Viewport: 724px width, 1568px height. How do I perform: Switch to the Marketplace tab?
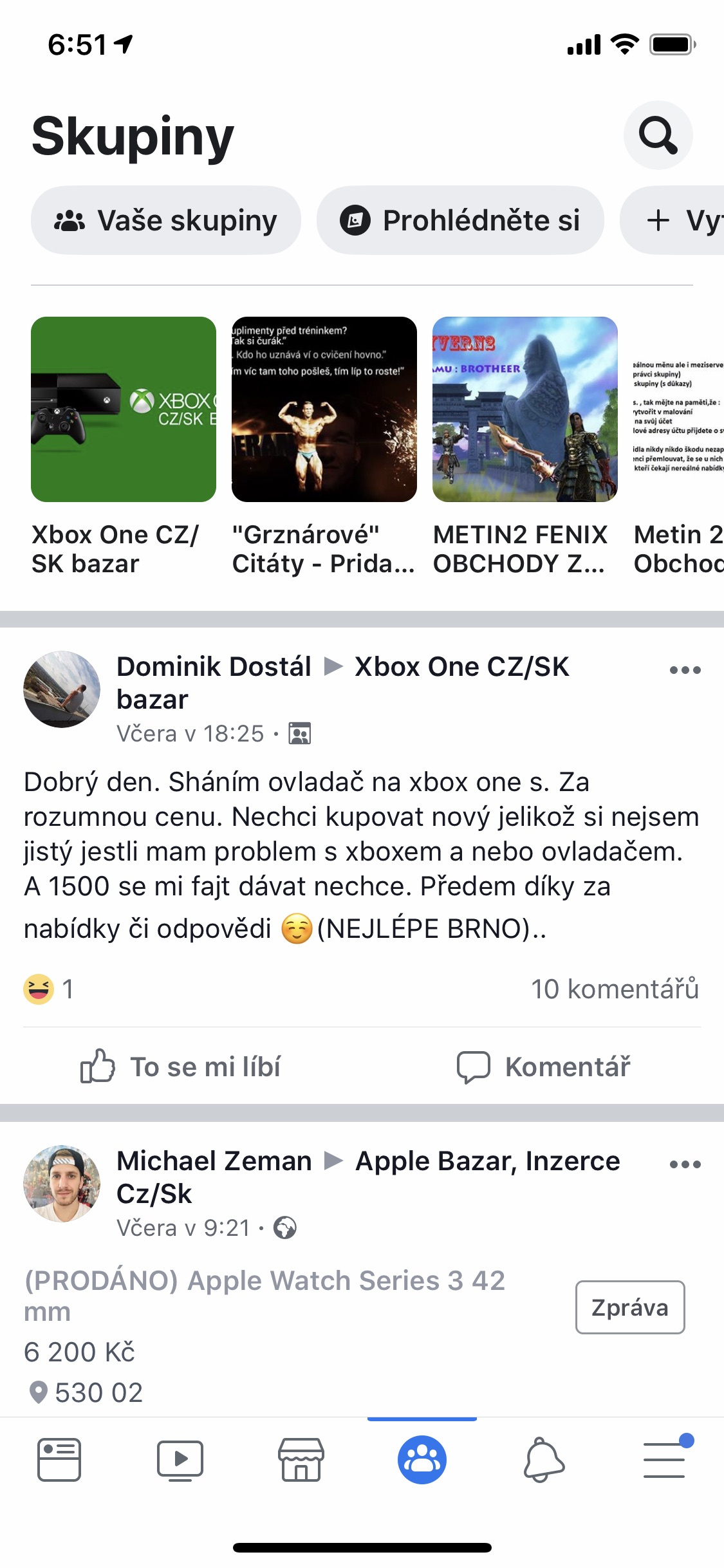point(301,1459)
